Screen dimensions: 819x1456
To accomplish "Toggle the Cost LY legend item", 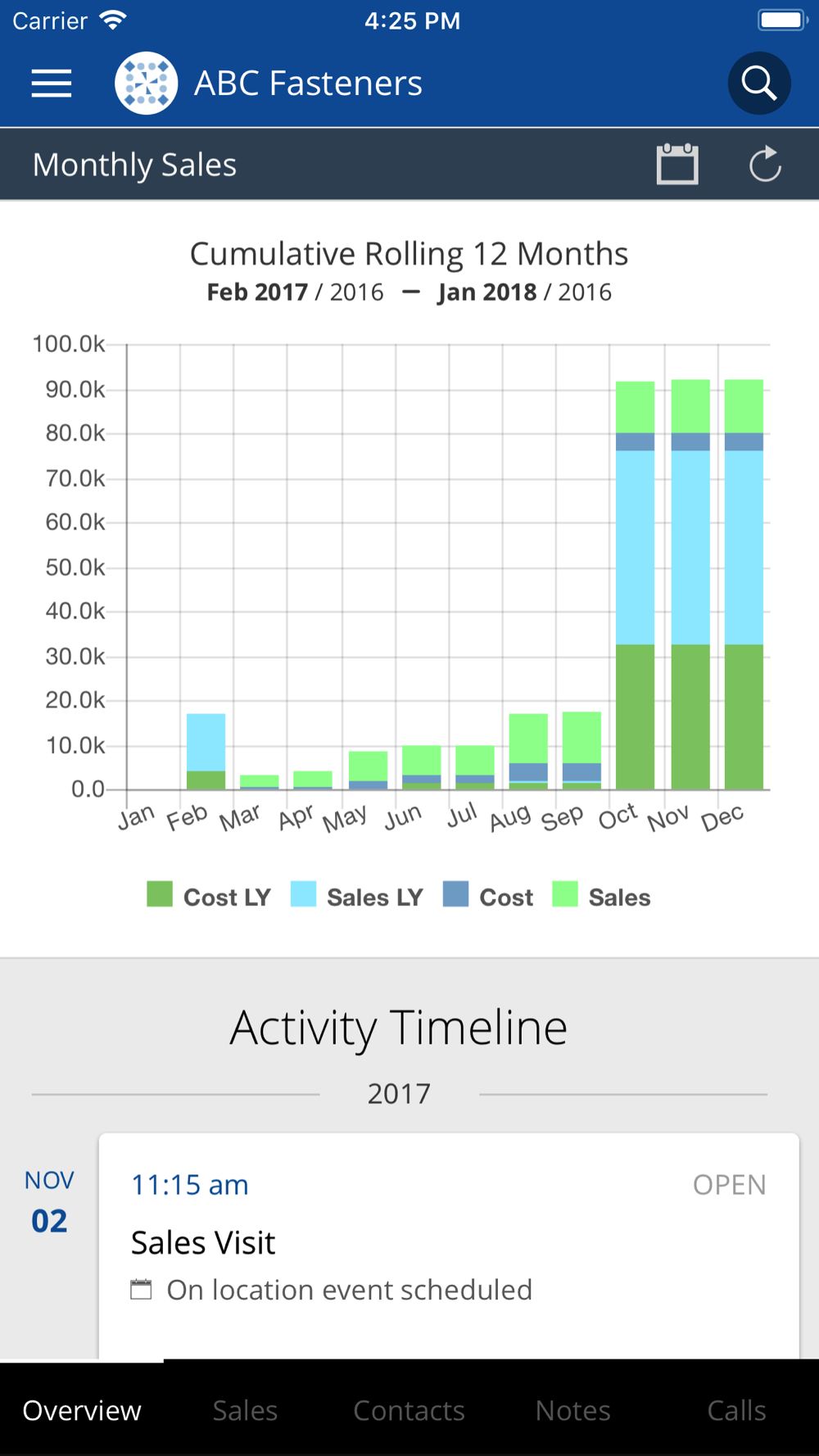I will click(209, 896).
